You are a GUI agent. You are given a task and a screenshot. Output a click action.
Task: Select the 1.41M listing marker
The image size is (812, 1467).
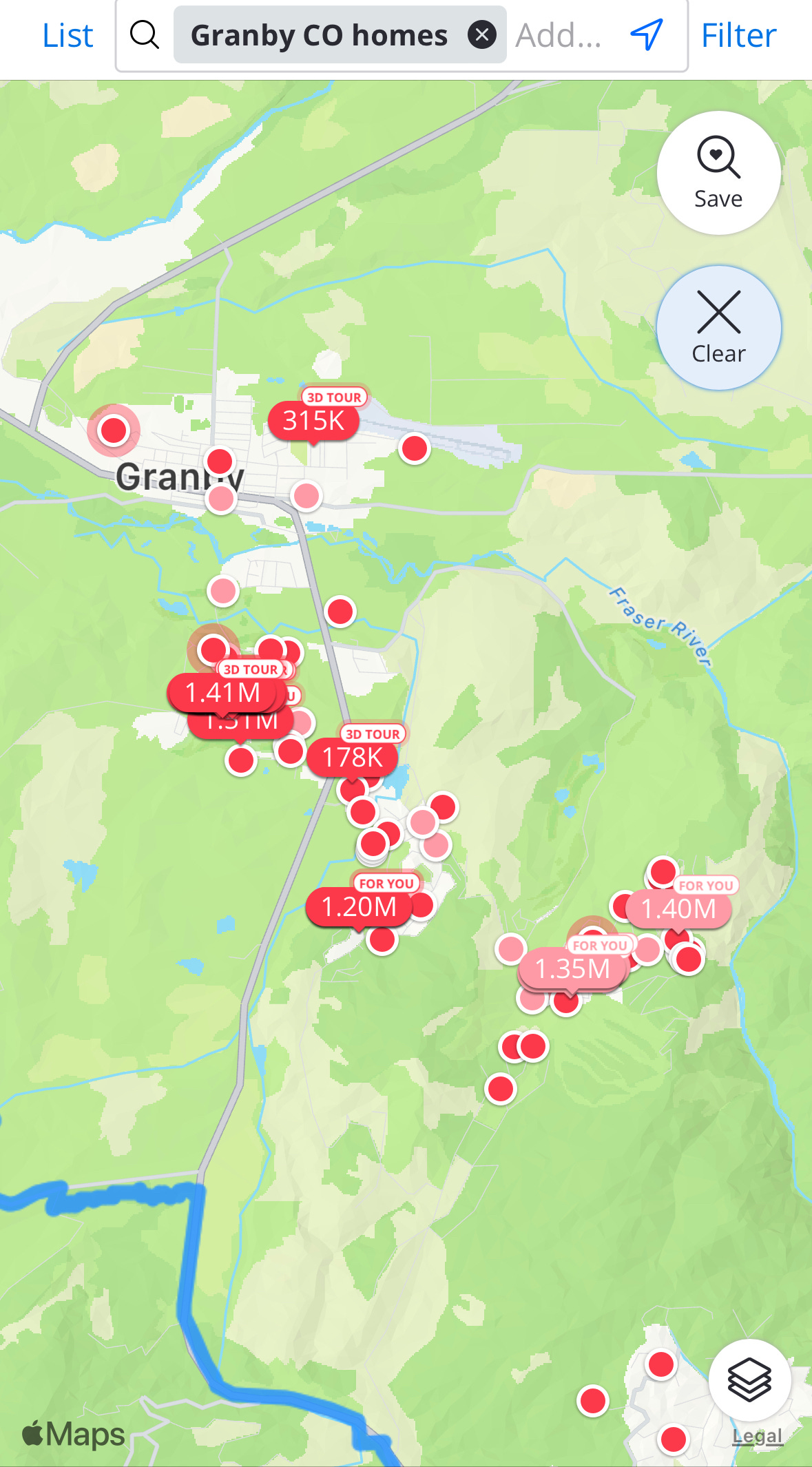point(222,692)
